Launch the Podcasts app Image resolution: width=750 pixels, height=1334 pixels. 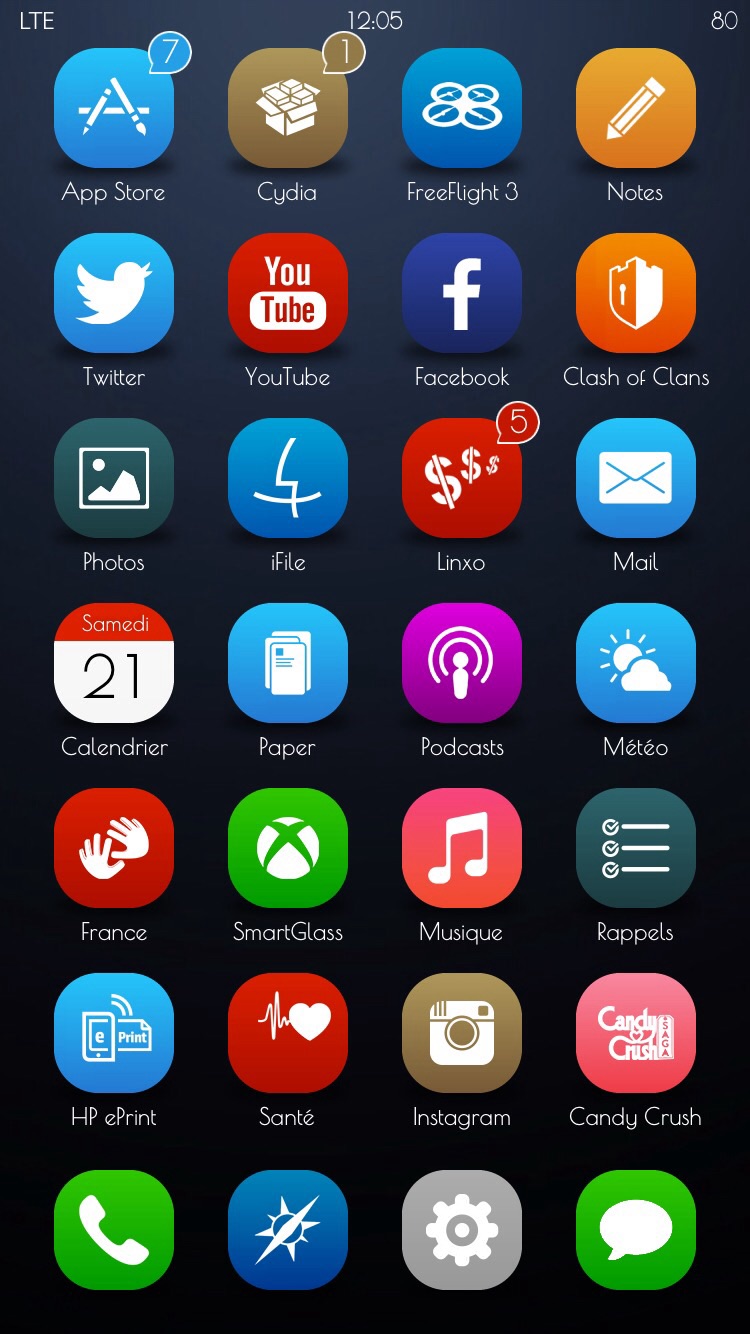click(x=462, y=663)
